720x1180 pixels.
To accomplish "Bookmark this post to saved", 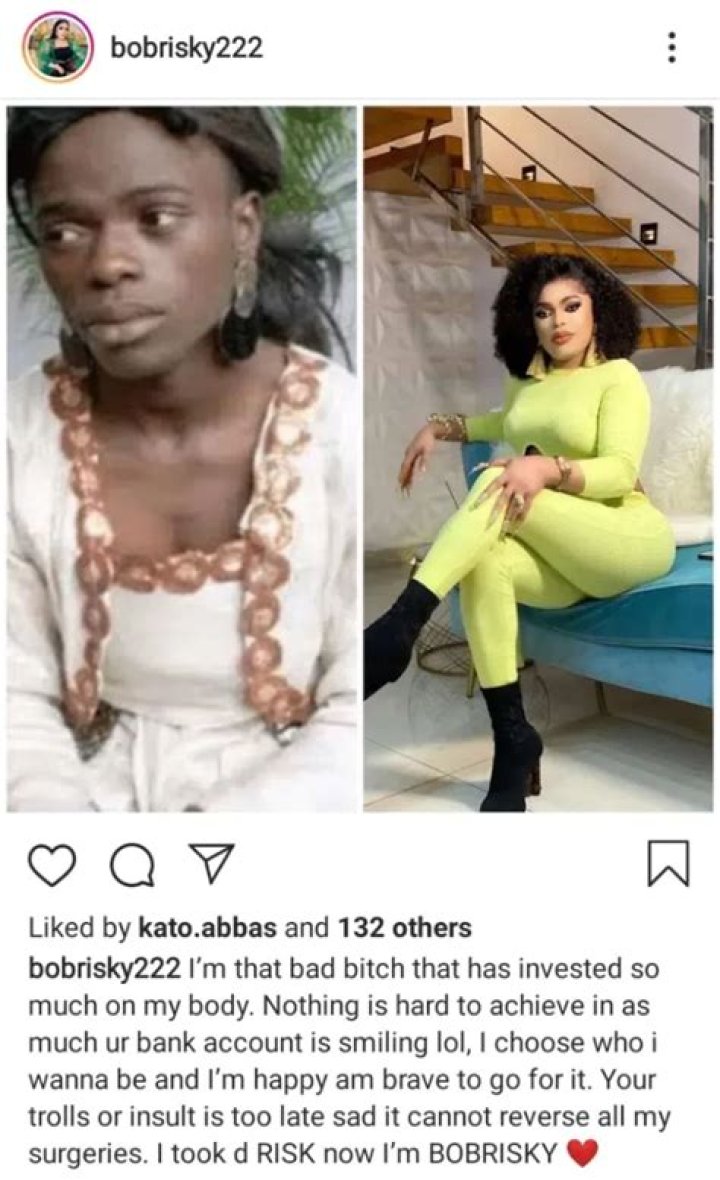I will point(668,866).
